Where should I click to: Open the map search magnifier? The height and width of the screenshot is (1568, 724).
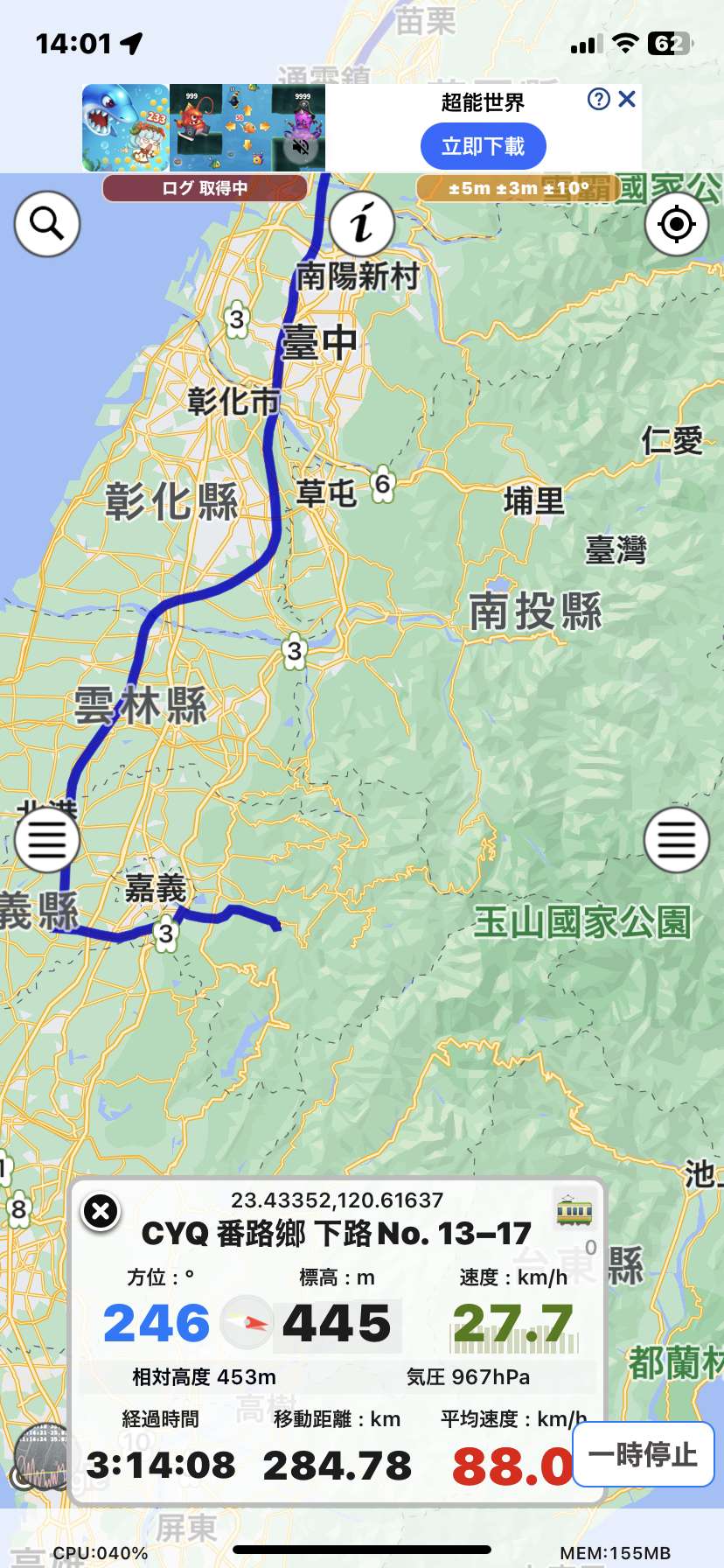[47, 224]
